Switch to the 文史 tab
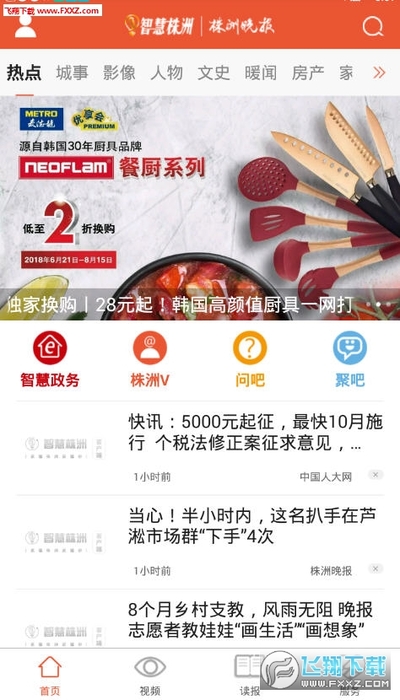Screen dimensions: 400x700 coord(214,73)
